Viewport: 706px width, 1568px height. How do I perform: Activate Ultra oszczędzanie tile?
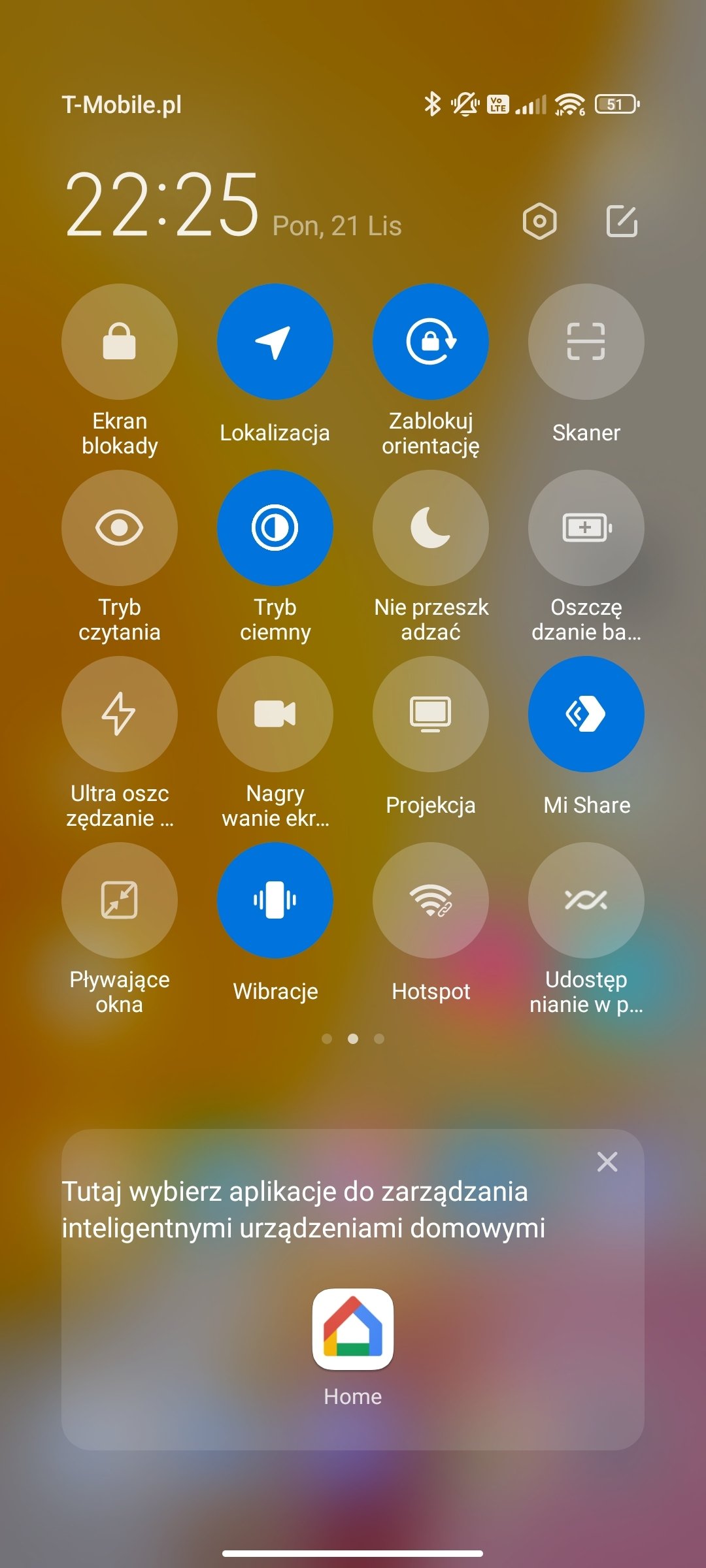point(120,714)
